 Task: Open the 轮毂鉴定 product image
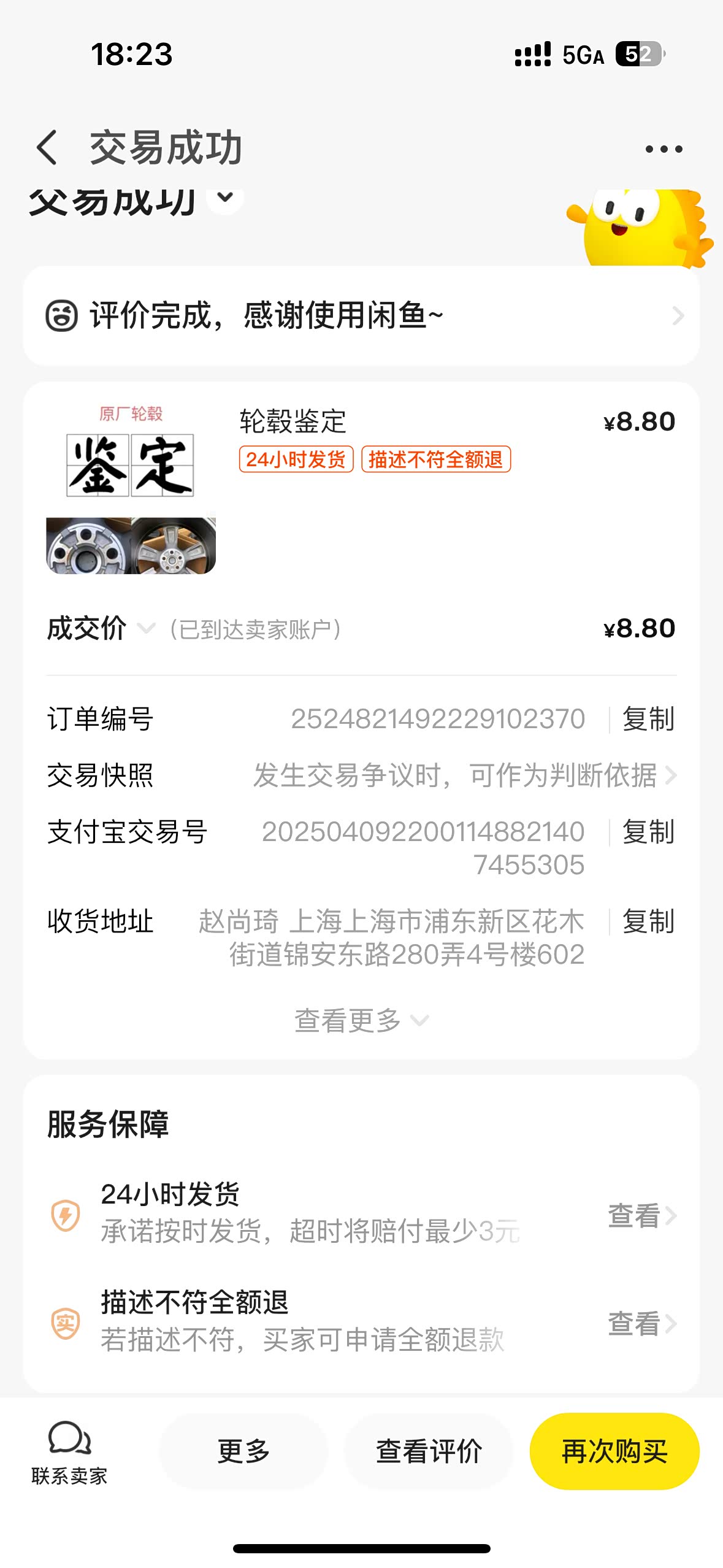pos(131,488)
